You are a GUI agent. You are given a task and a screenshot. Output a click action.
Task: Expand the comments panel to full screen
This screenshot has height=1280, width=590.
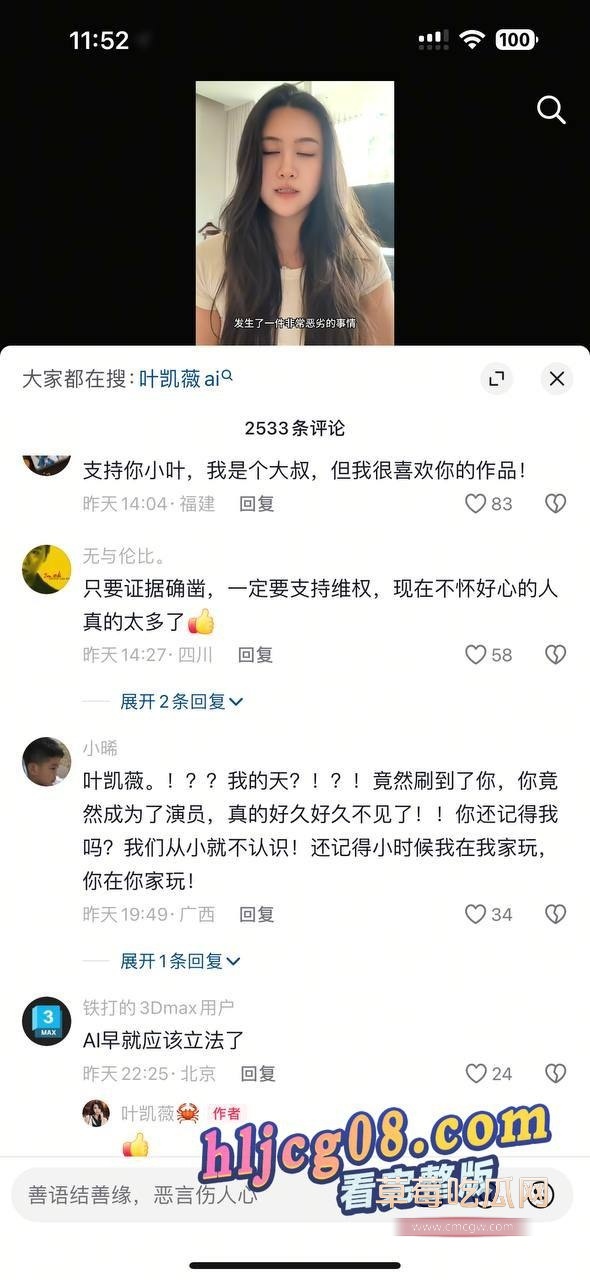coord(496,378)
